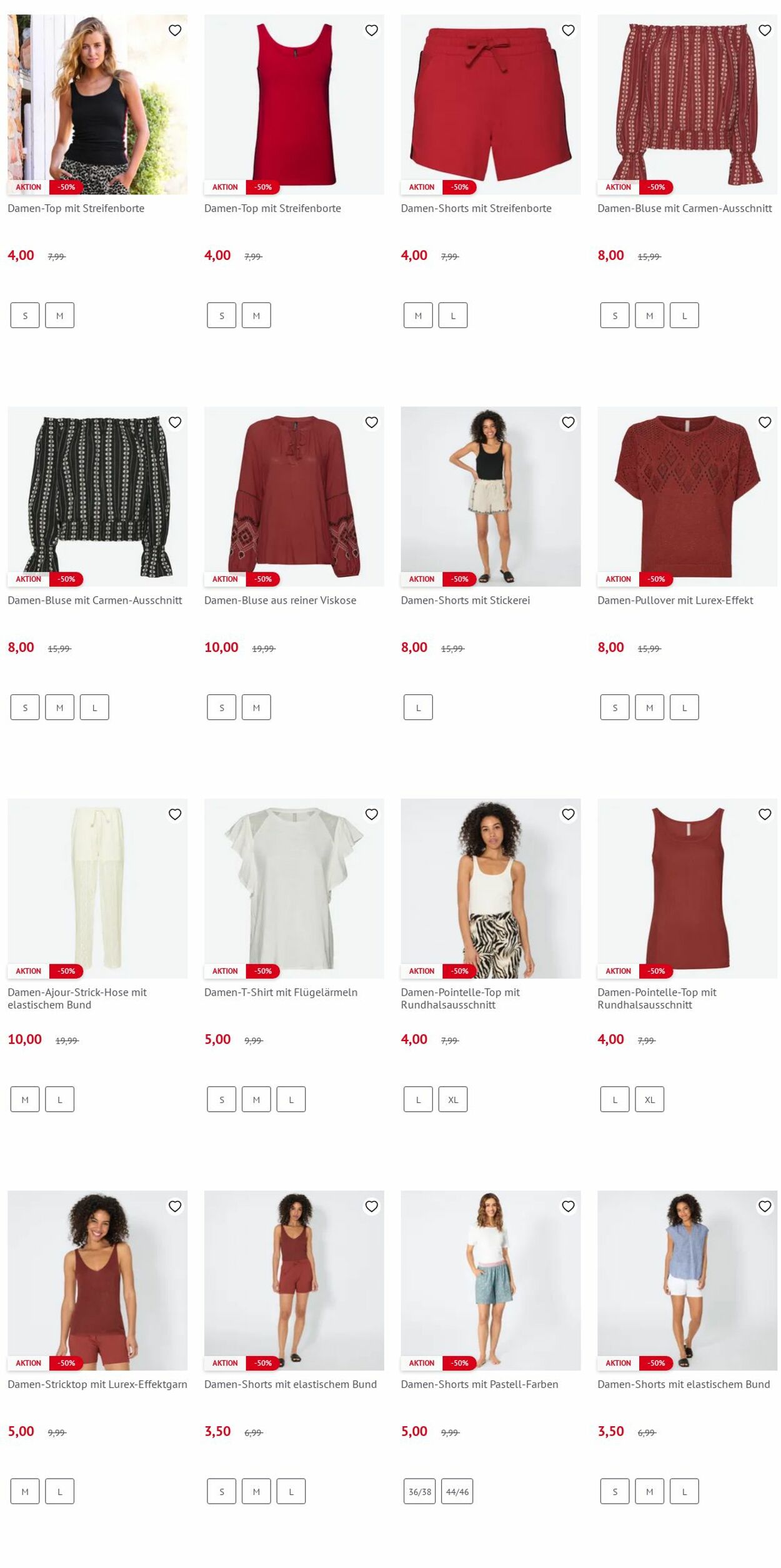The height and width of the screenshot is (1568, 781).
Task: Favorite the Damen-Bluse aus reiner Viskose
Action: pos(372,422)
